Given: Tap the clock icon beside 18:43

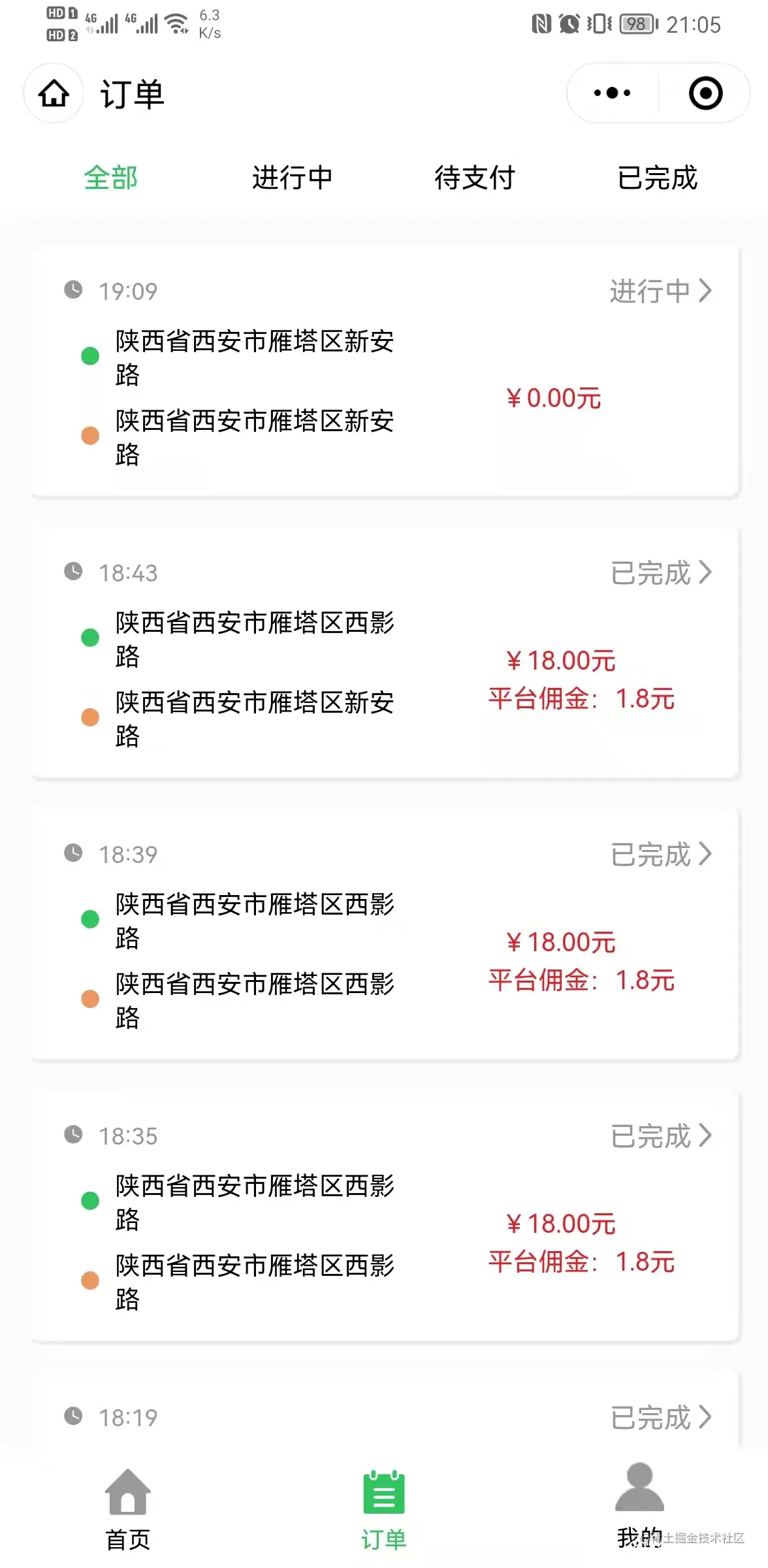Looking at the screenshot, I should click(74, 573).
